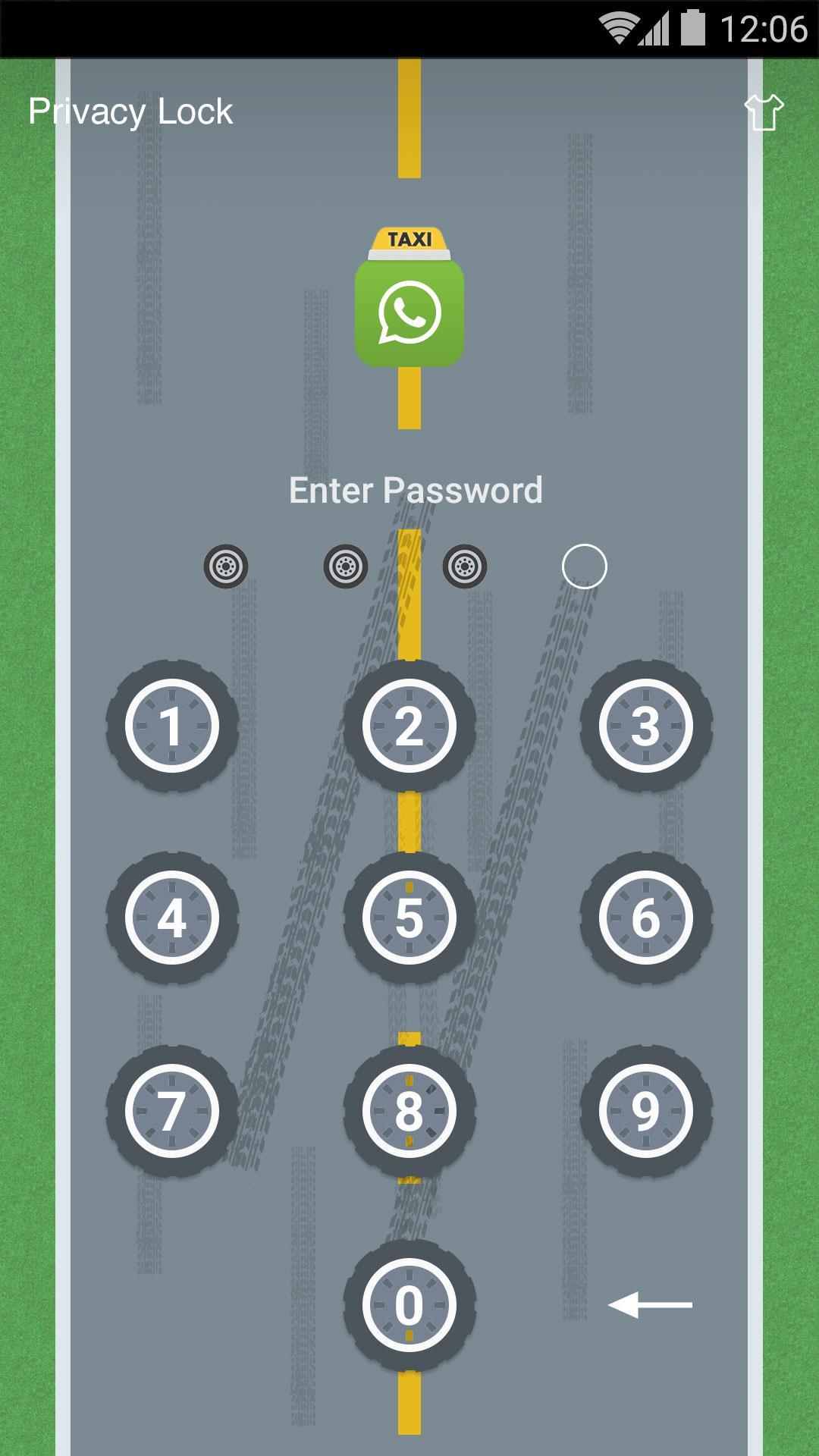Tap the TAXI sign above the icon
This screenshot has height=1456, width=819.
tap(409, 237)
